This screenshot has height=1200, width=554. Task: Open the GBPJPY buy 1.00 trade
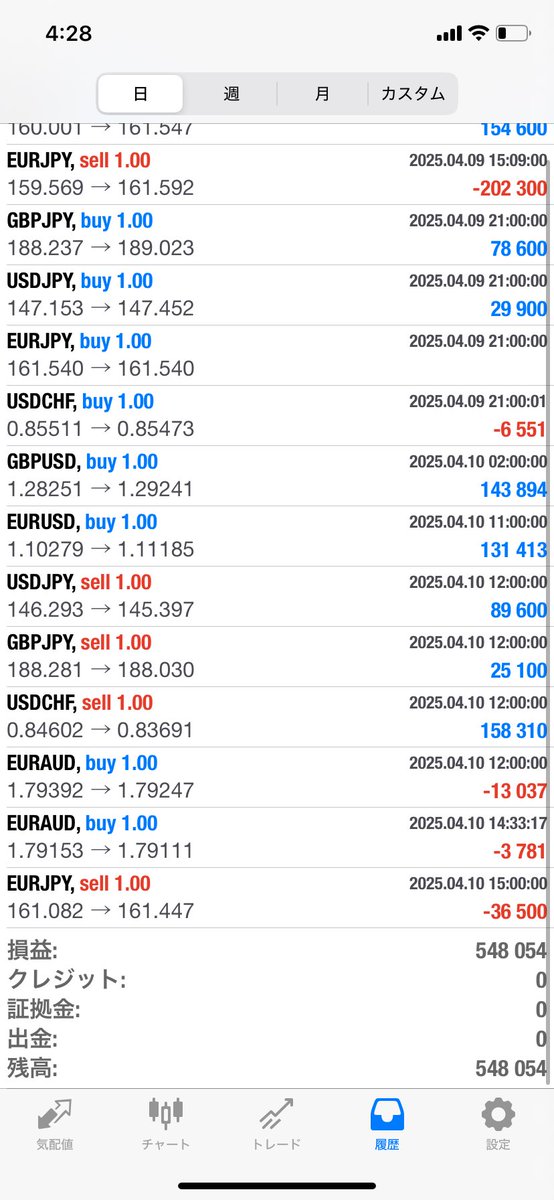pos(277,234)
